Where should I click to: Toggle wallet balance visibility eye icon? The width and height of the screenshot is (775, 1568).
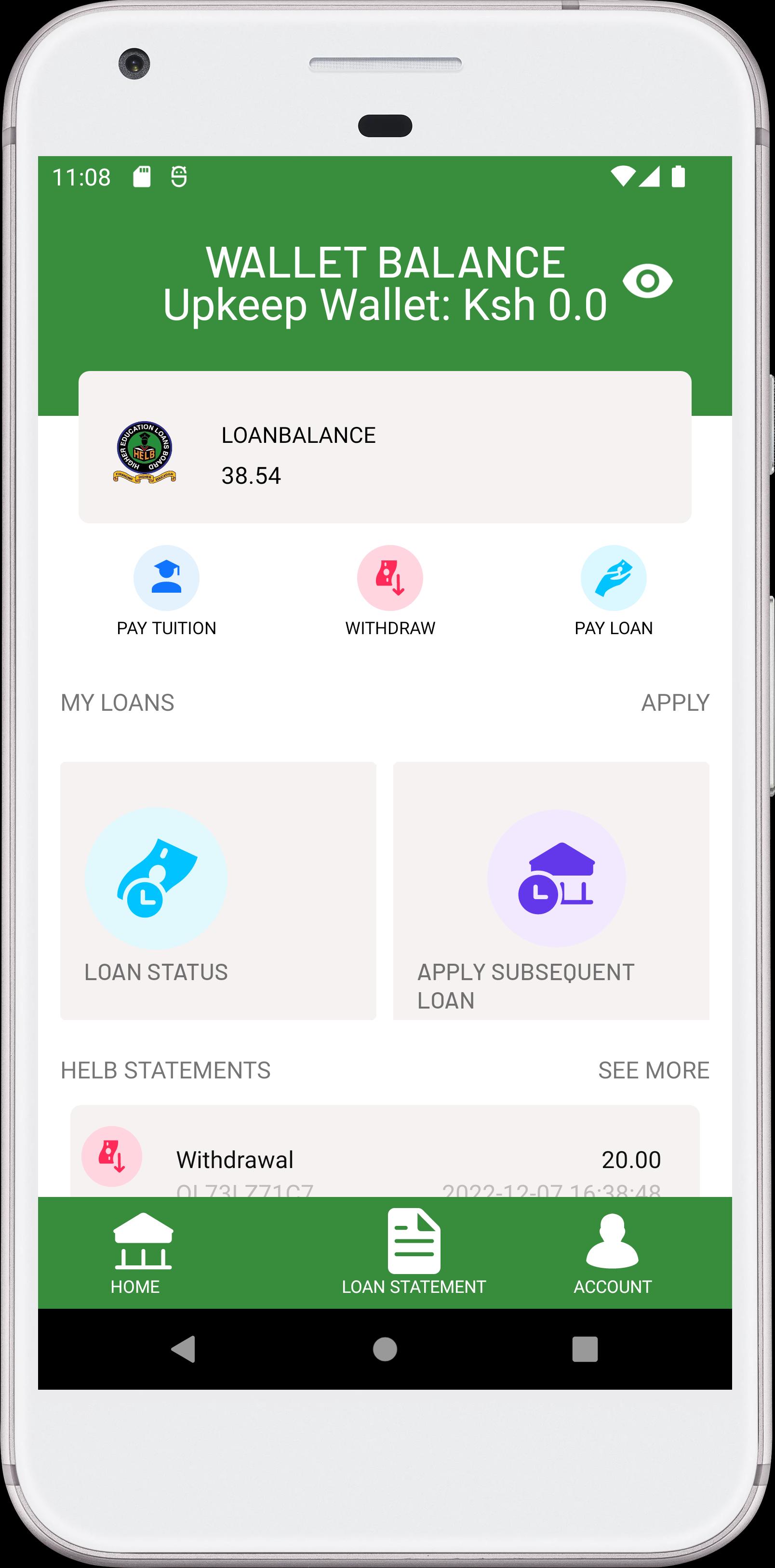(647, 281)
